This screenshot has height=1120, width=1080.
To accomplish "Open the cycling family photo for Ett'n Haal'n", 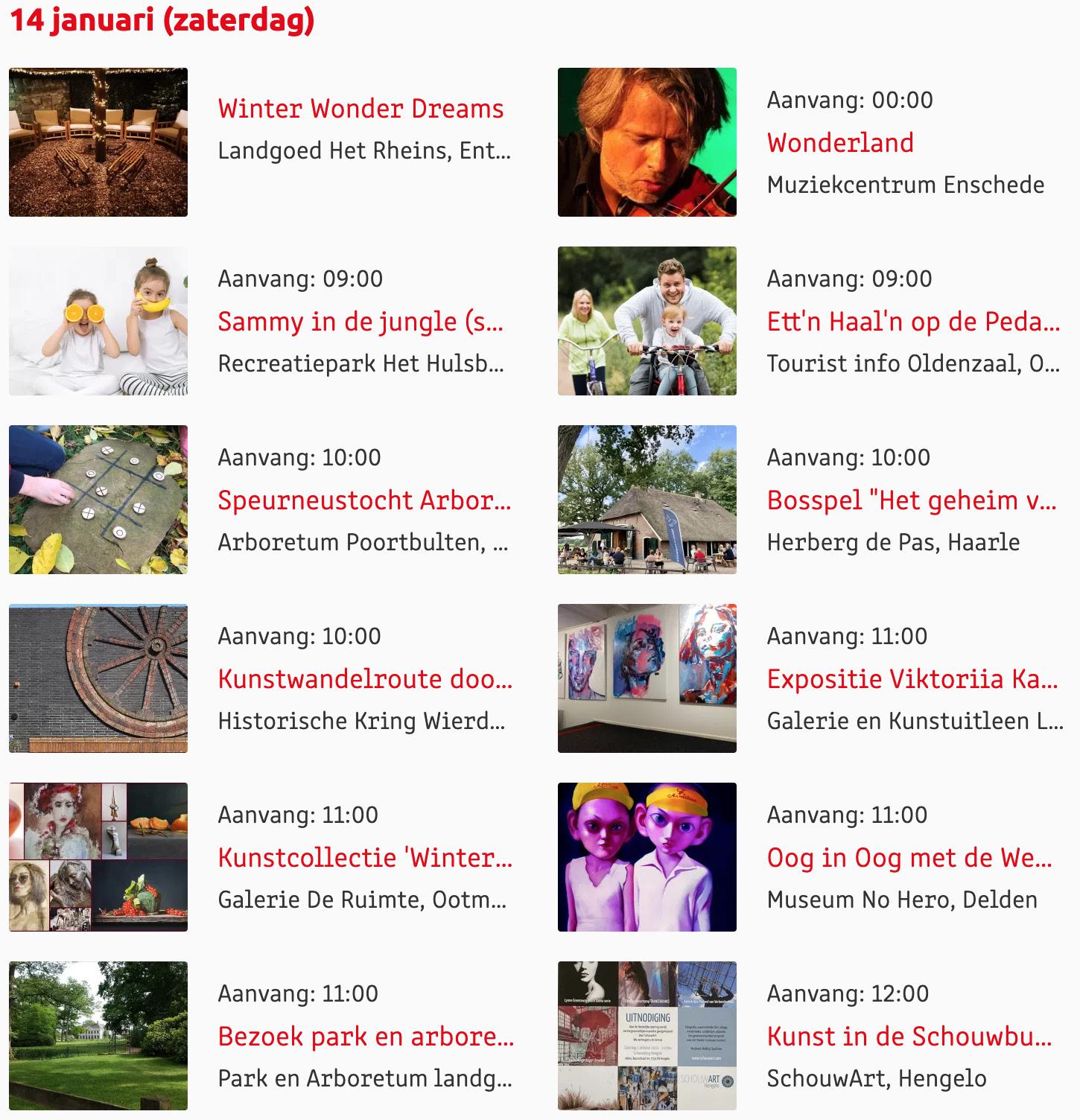I will click(647, 321).
